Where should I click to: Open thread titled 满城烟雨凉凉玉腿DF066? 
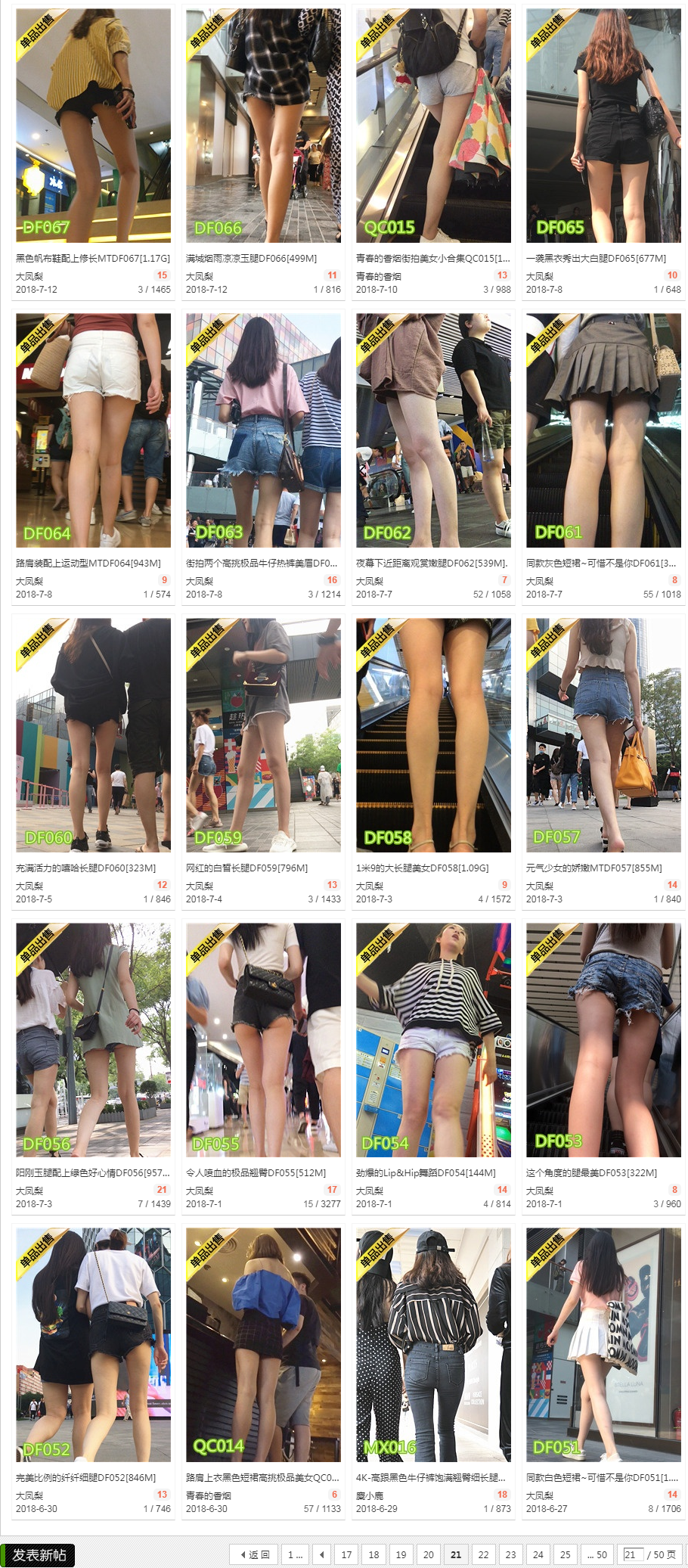[251, 258]
